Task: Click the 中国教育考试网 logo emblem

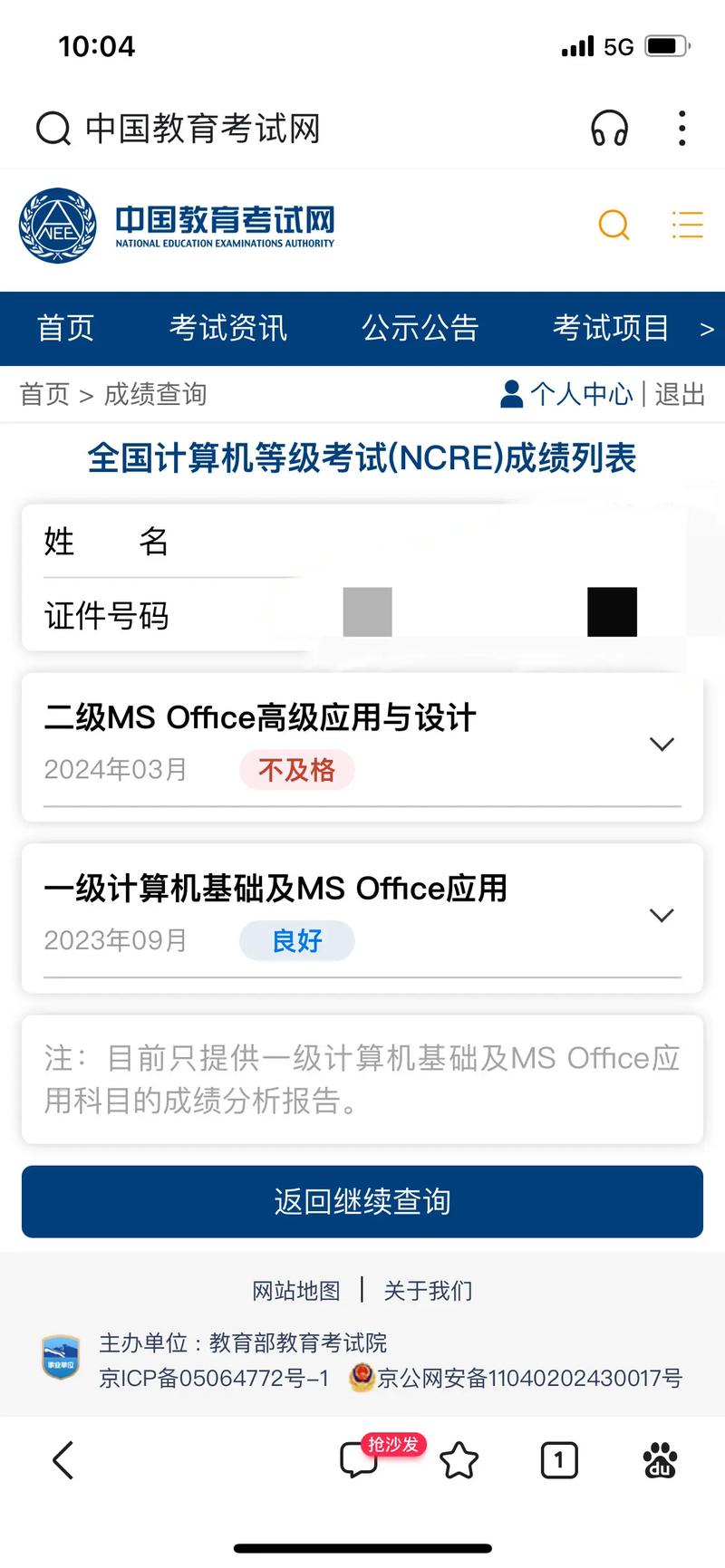Action: click(56, 226)
